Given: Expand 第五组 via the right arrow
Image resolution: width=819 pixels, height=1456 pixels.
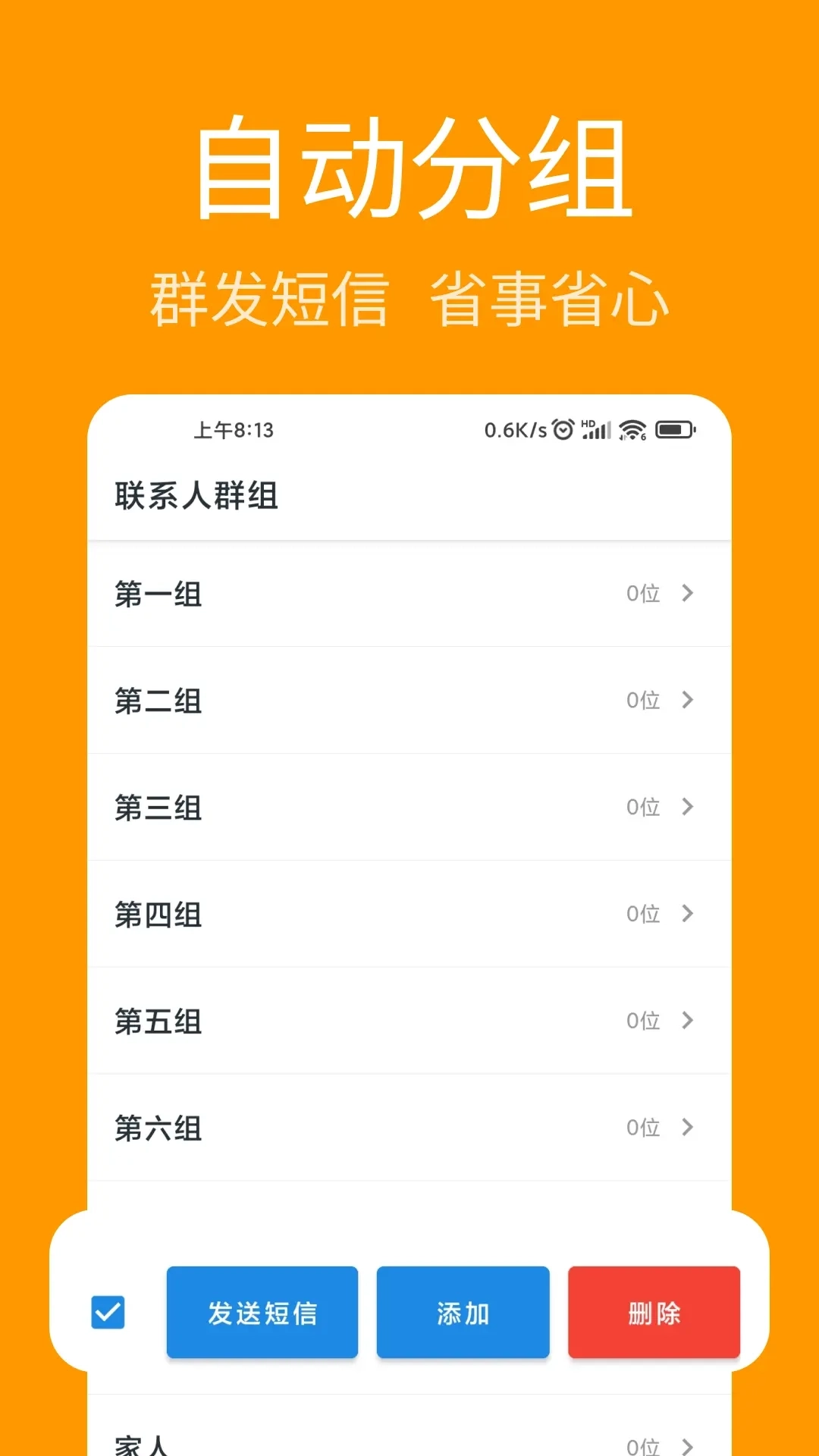Looking at the screenshot, I should tap(689, 1020).
